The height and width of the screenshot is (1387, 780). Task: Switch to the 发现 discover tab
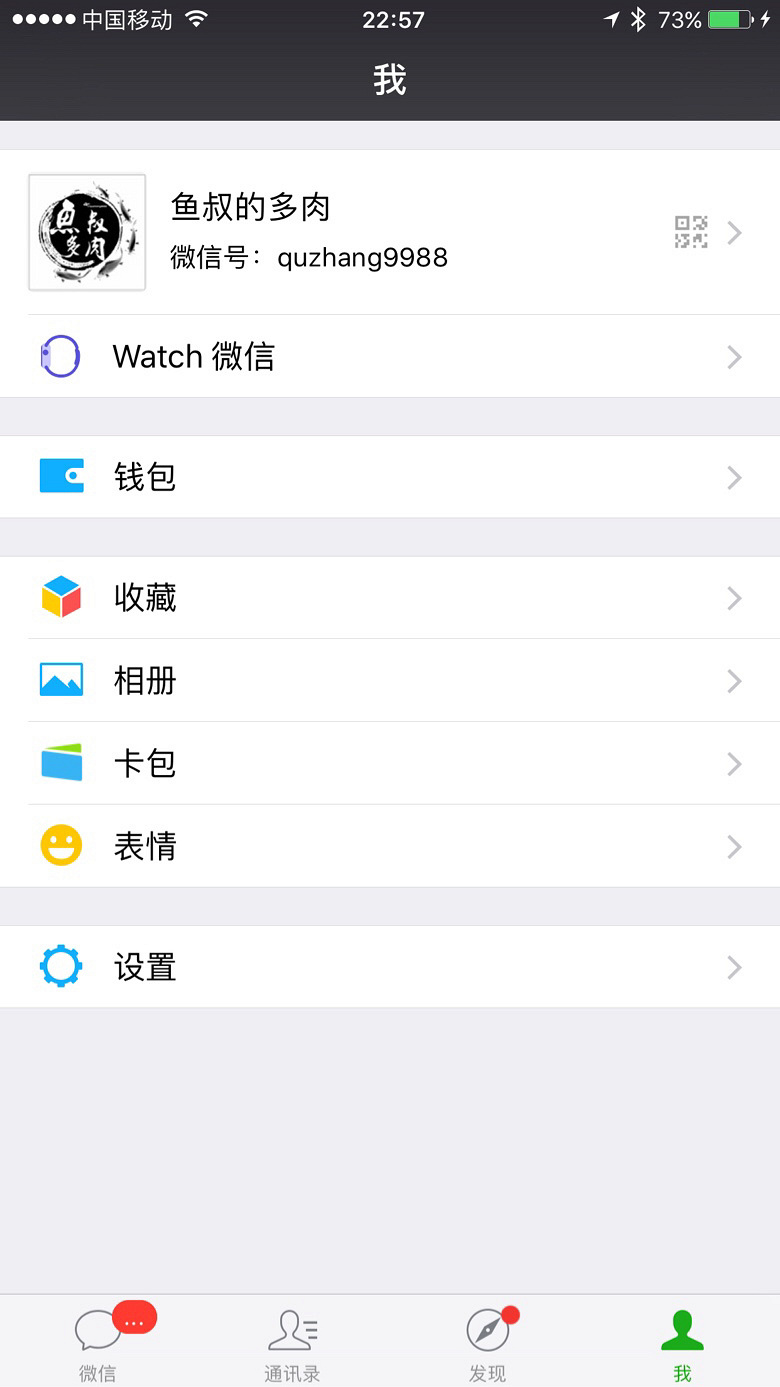coord(488,1342)
